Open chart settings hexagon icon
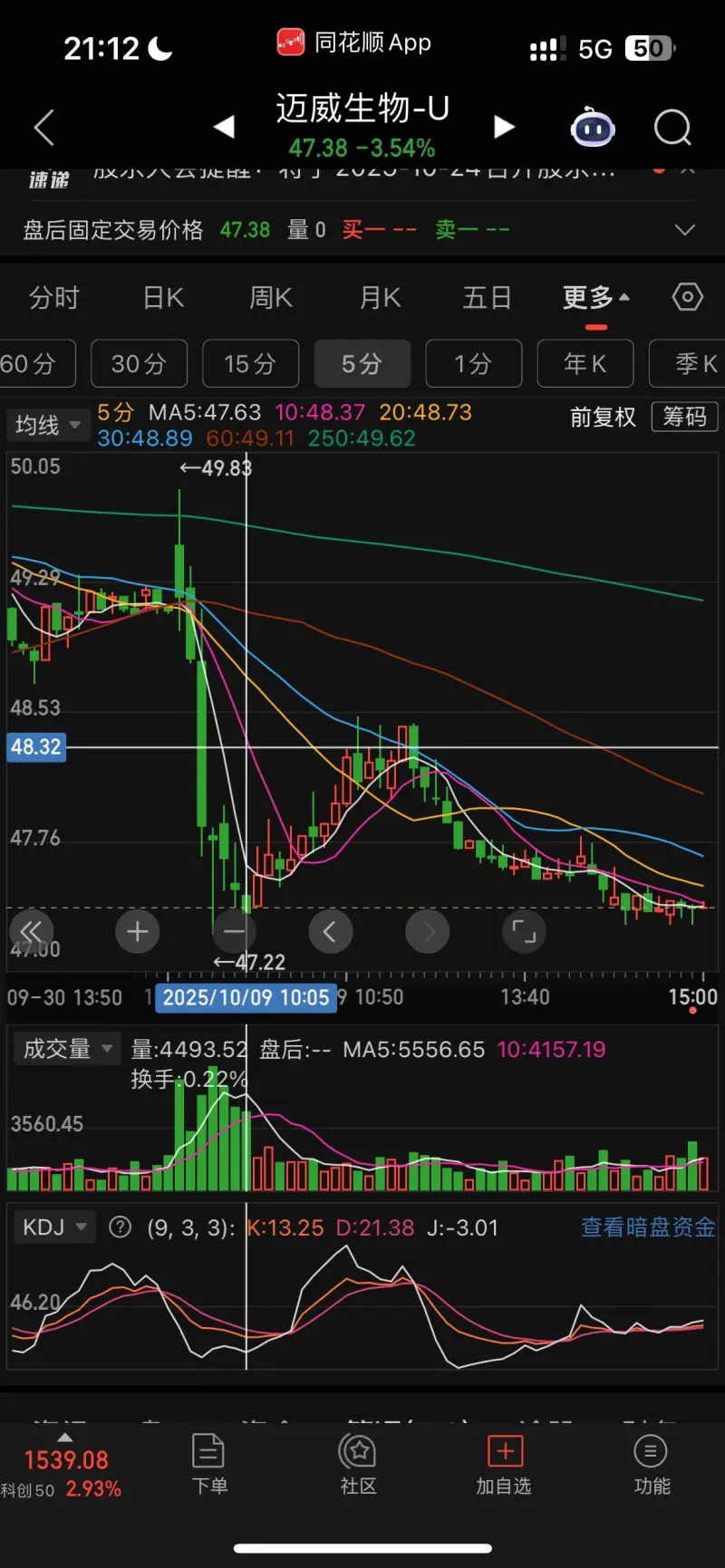The width and height of the screenshot is (725, 1568). tap(687, 297)
